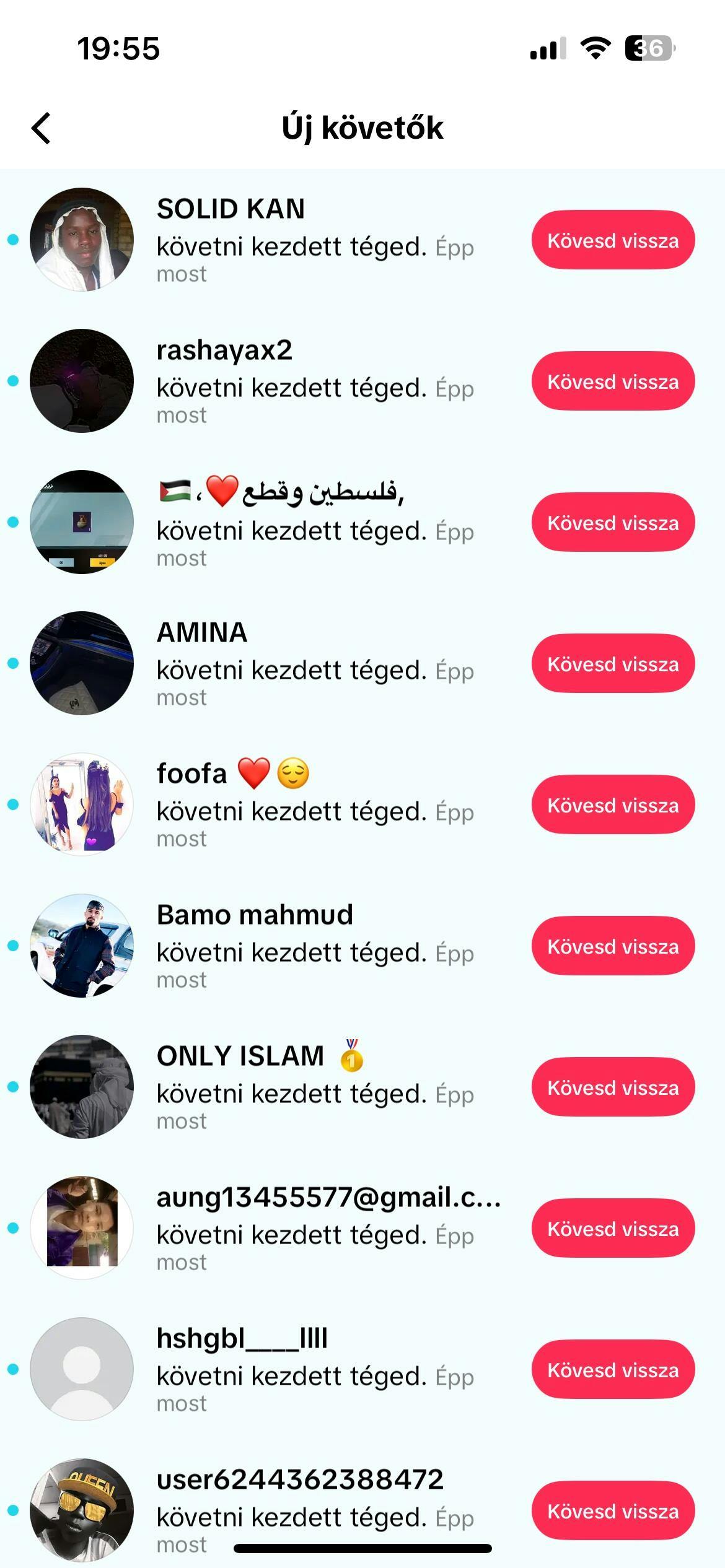Viewport: 725px width, 1568px height.
Task: View Bamo mahmud's profile
Action: pos(254,915)
